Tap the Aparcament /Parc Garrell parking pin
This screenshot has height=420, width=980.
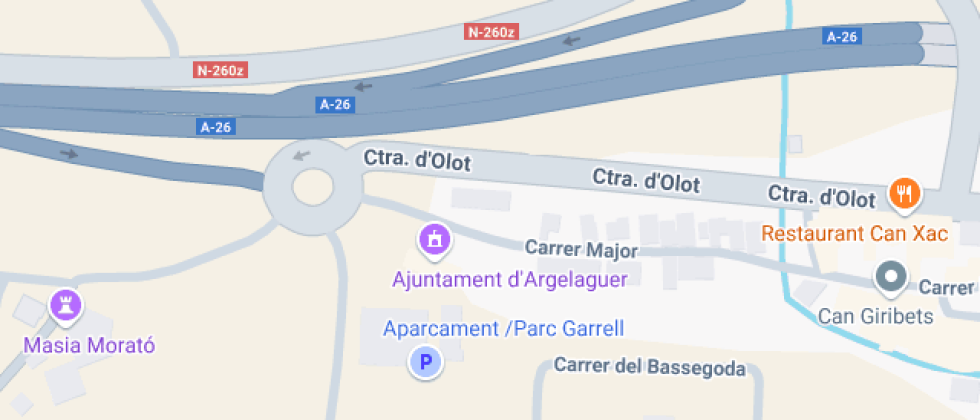pyautogui.click(x=426, y=362)
